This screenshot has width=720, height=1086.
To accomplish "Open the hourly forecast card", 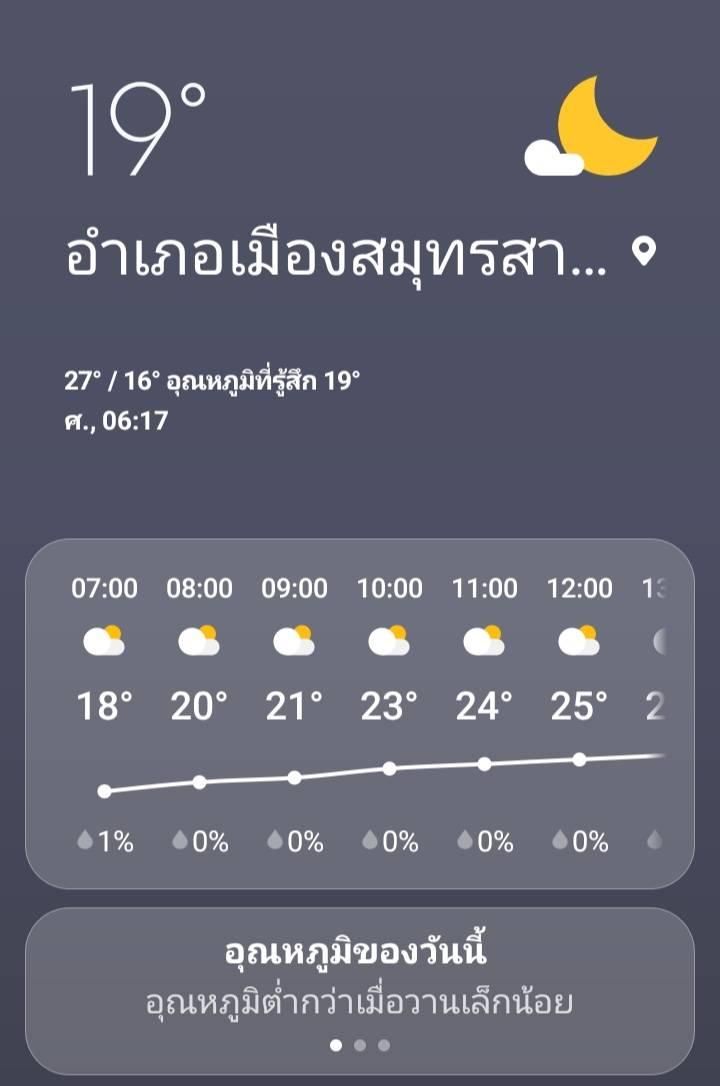I will pos(360,713).
